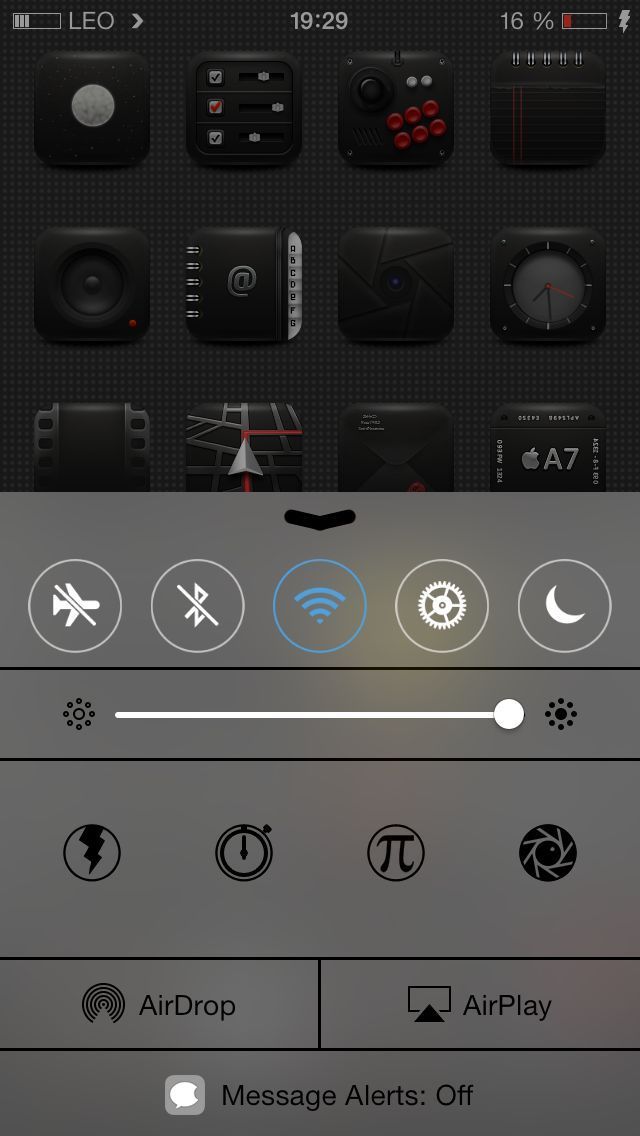Open the moon app icon
The image size is (640, 1136).
coord(92,108)
